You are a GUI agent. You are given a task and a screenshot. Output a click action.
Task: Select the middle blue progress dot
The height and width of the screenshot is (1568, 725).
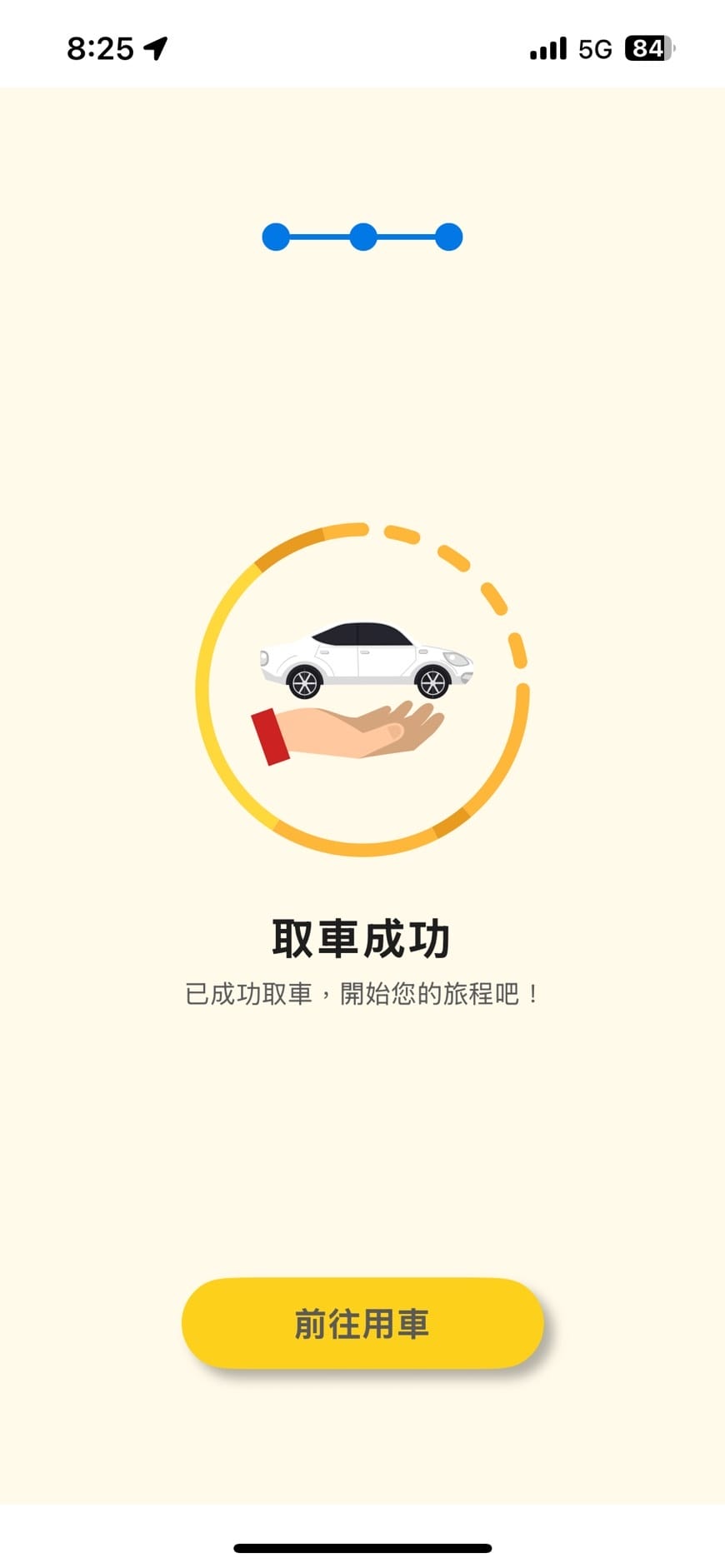(362, 237)
